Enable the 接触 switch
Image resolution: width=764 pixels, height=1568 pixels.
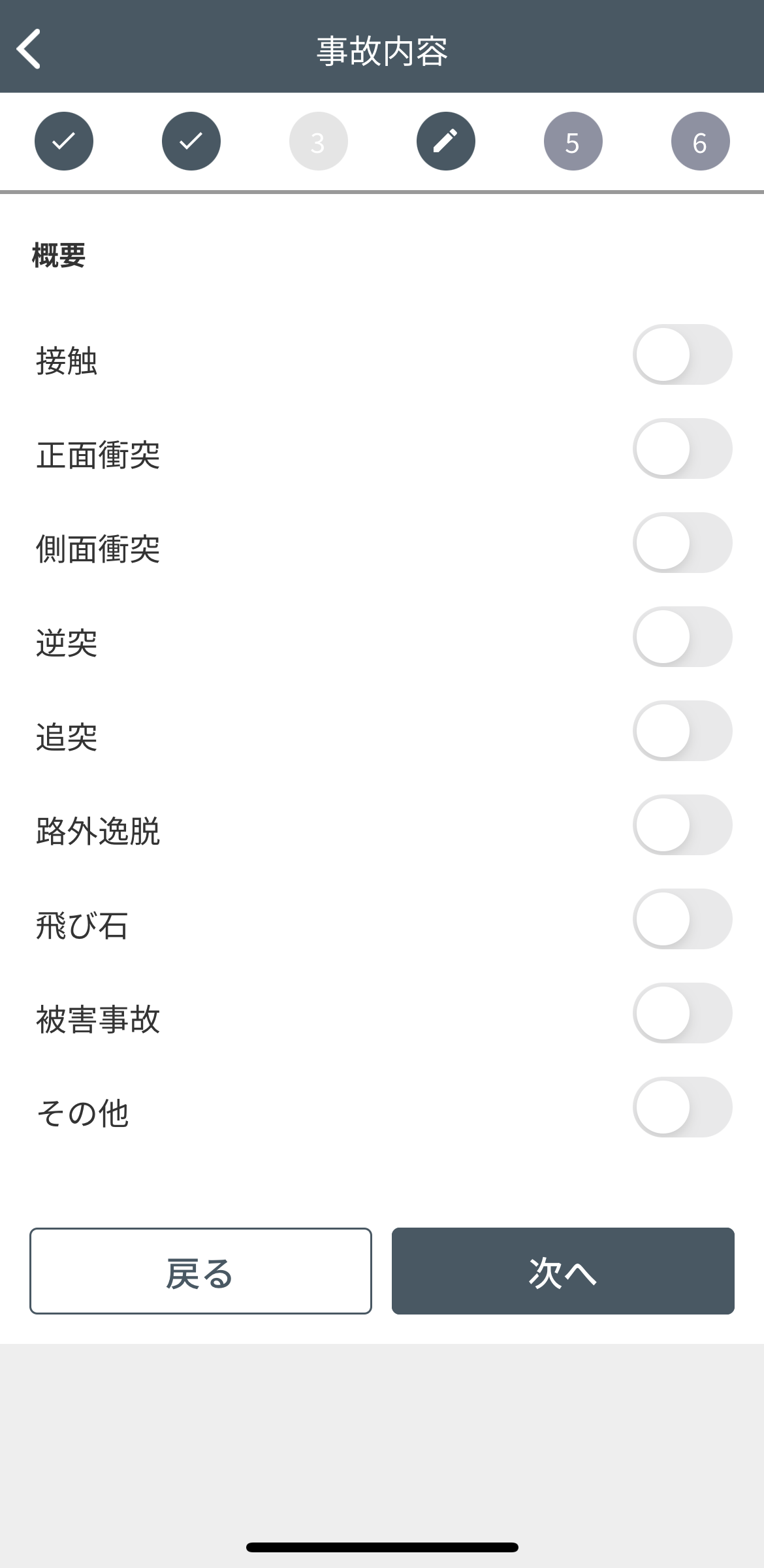pos(682,355)
